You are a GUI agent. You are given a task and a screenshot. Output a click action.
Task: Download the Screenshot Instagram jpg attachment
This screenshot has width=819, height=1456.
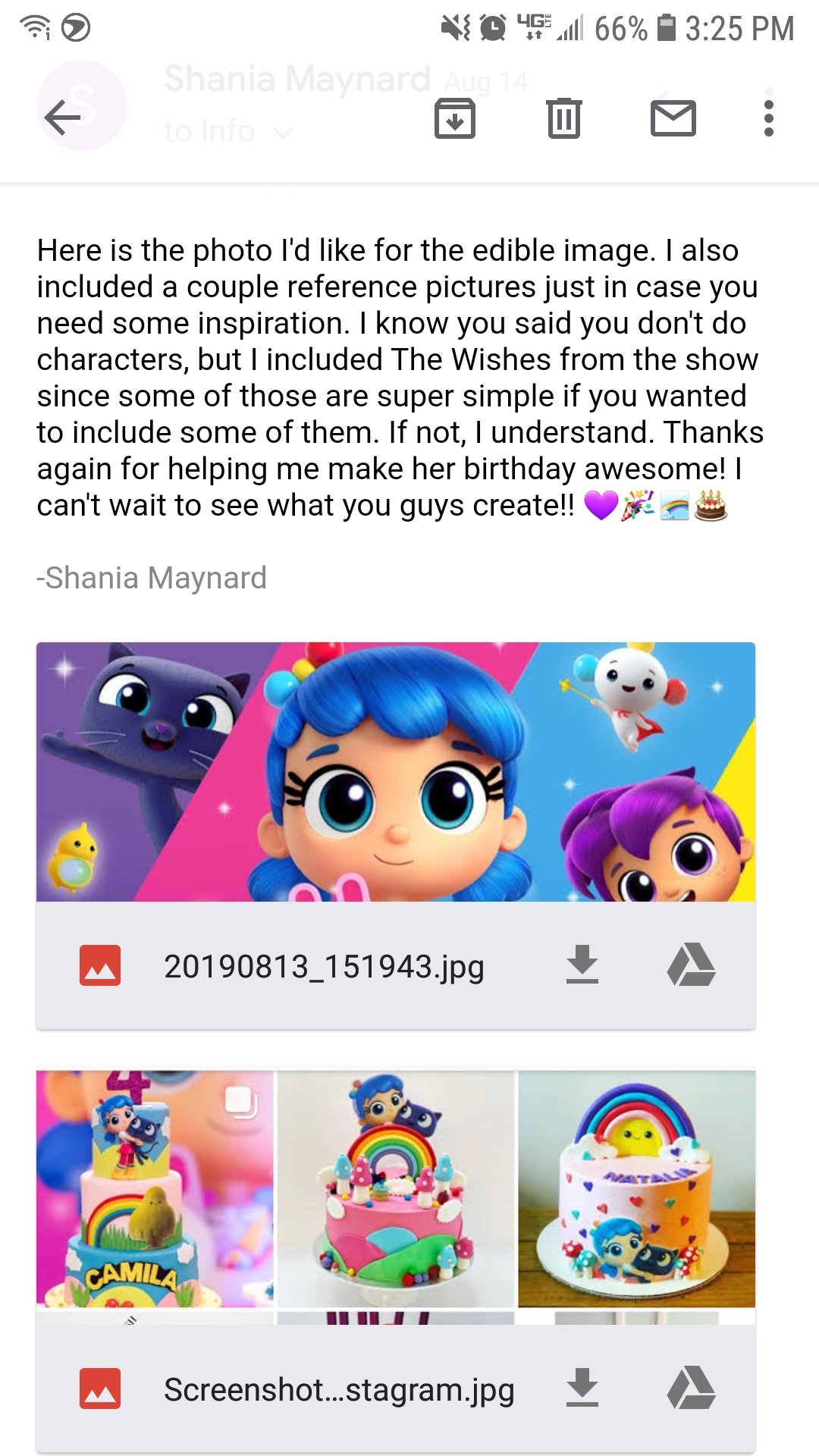(x=582, y=1389)
